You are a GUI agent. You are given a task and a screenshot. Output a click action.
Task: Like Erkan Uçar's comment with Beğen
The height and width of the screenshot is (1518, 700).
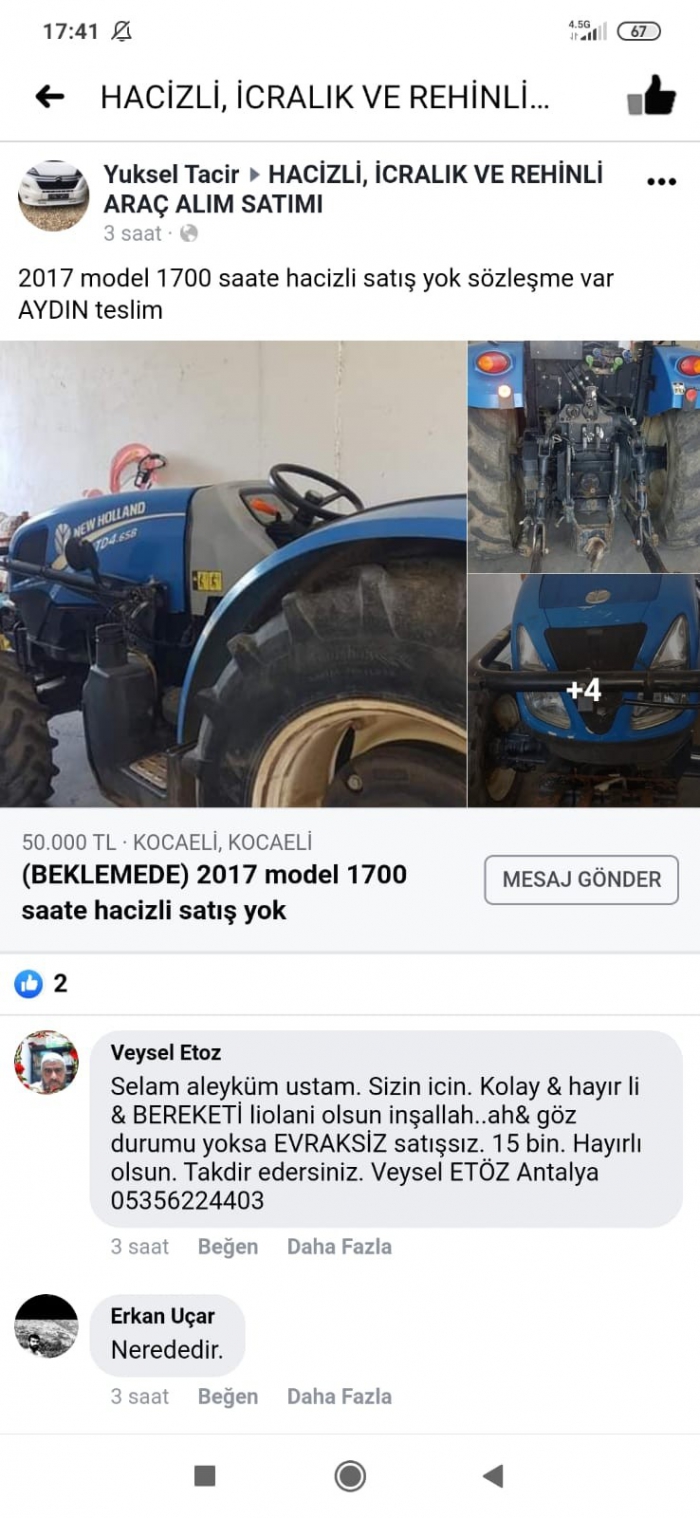tap(227, 1397)
